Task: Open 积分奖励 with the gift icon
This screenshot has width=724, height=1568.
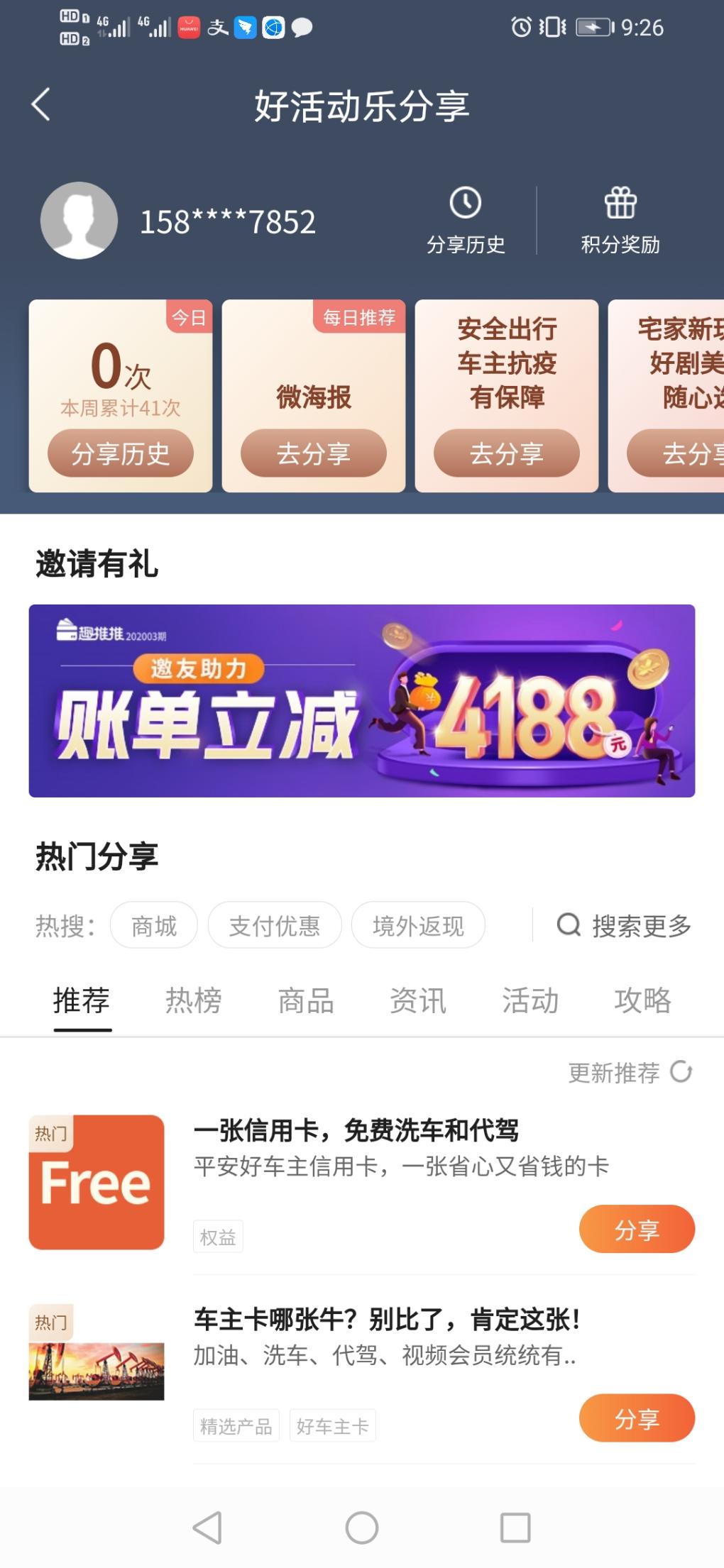Action: (620, 221)
